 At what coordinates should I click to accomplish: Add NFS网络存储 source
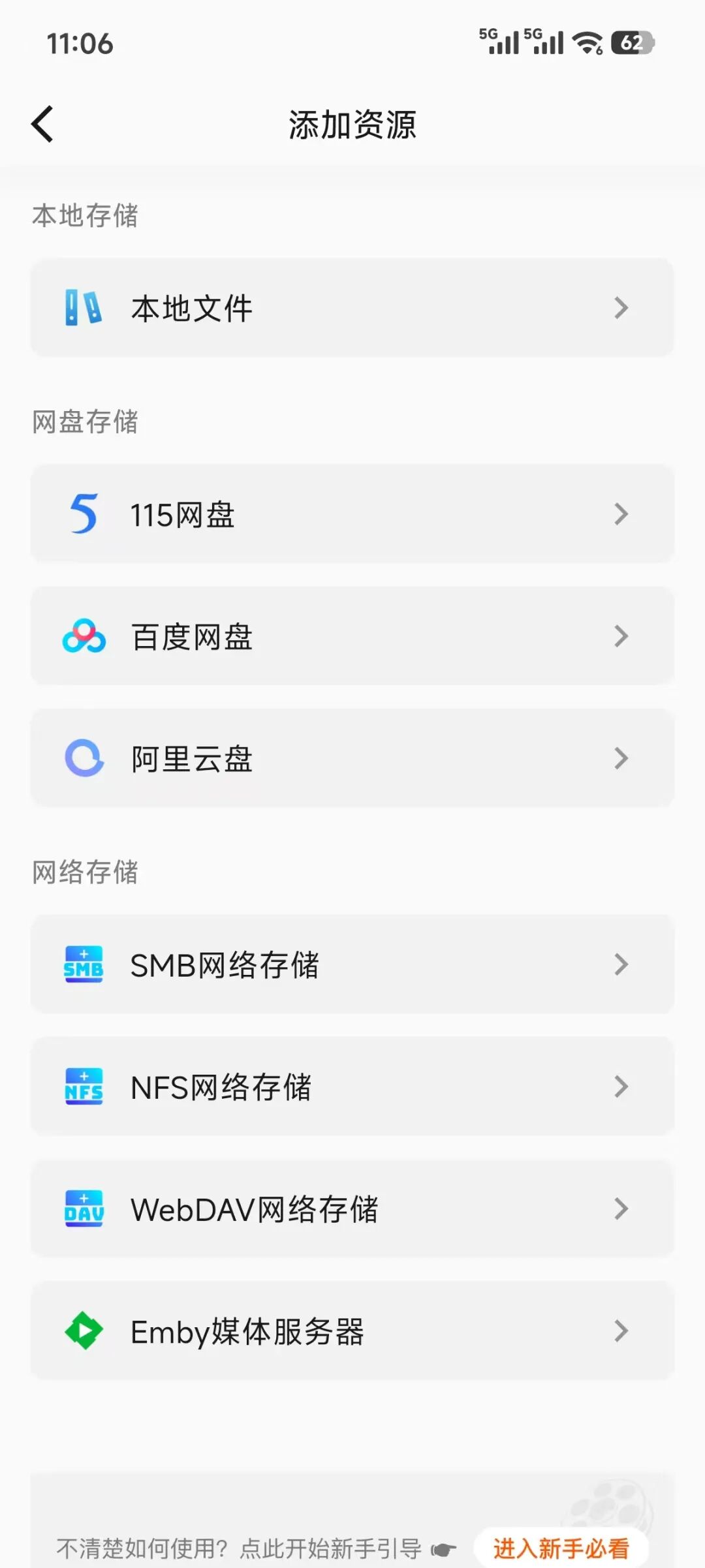[x=352, y=1086]
